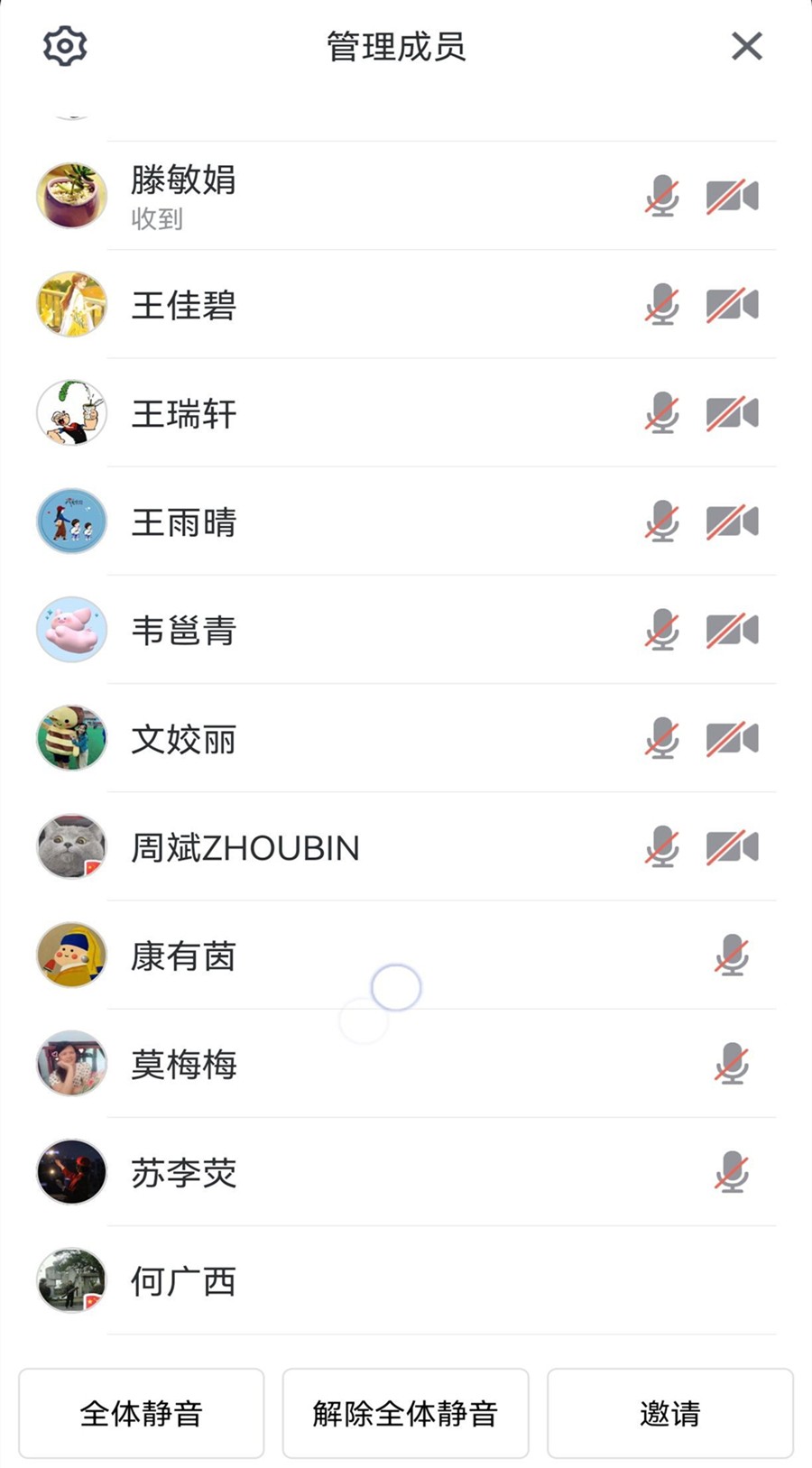The image size is (812, 1468).
Task: Toggle microphone for 韦邕青
Action: click(x=662, y=630)
